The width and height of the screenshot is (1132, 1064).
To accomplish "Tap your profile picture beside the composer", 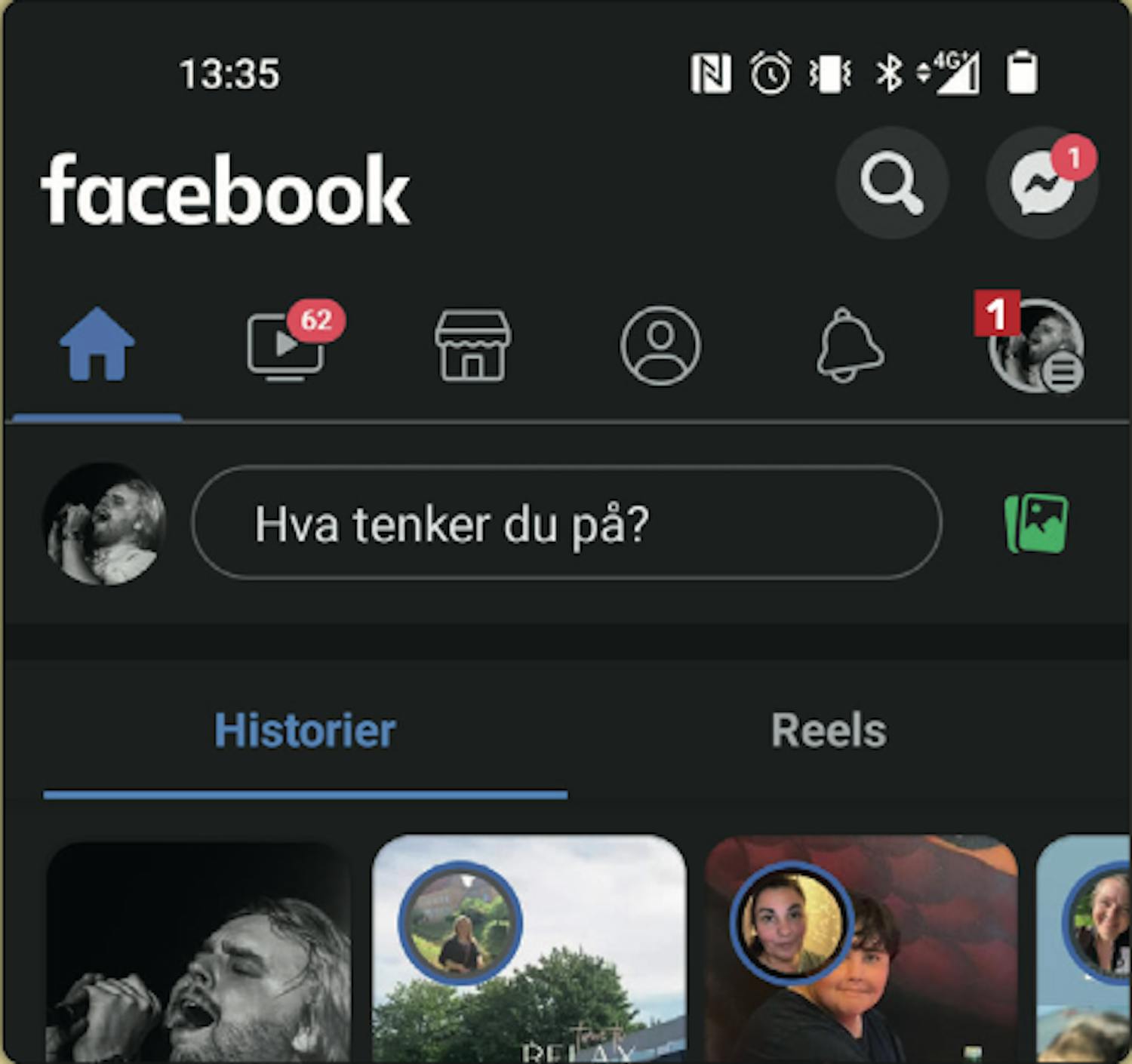I will (x=104, y=524).
